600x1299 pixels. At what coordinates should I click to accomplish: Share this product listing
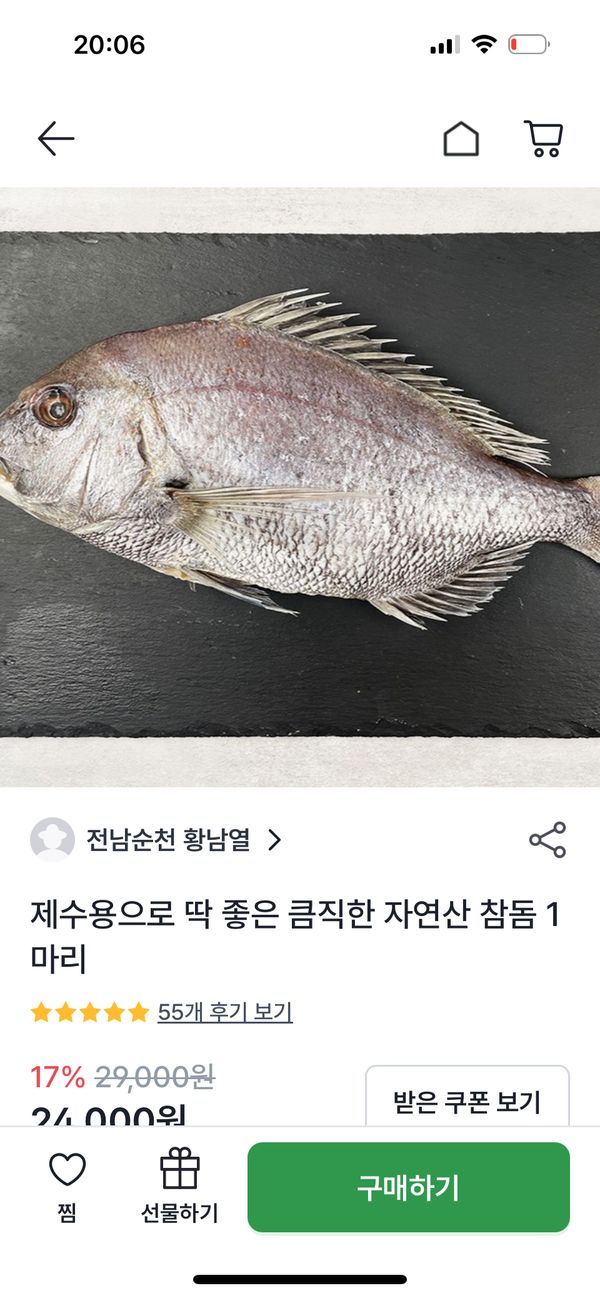pyautogui.click(x=547, y=840)
